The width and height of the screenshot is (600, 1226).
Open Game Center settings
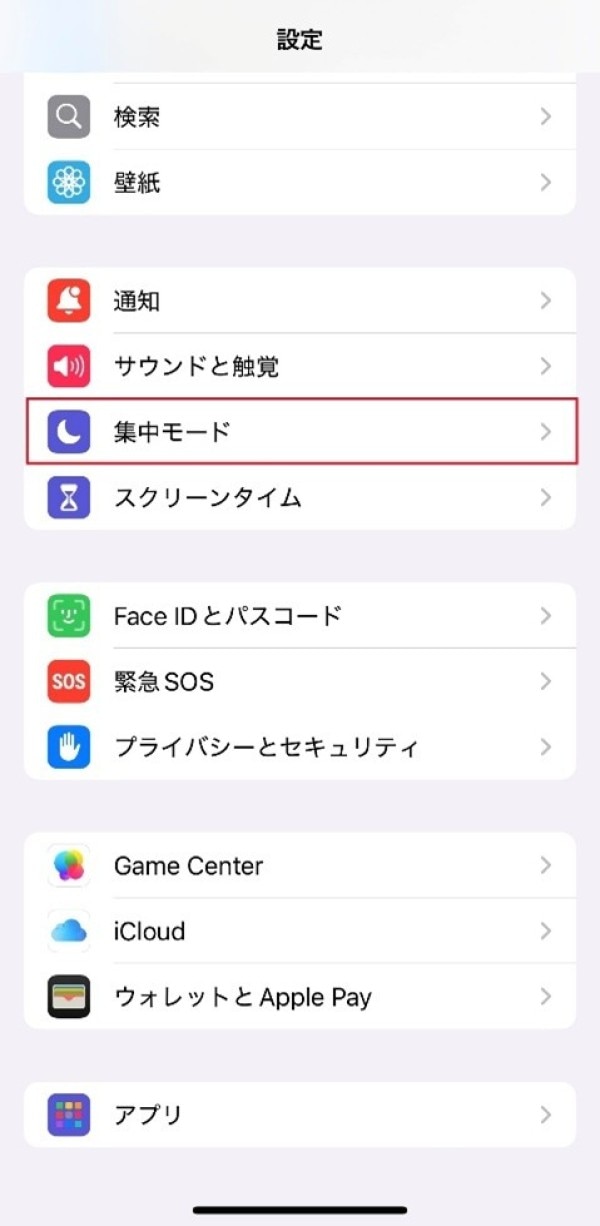300,865
